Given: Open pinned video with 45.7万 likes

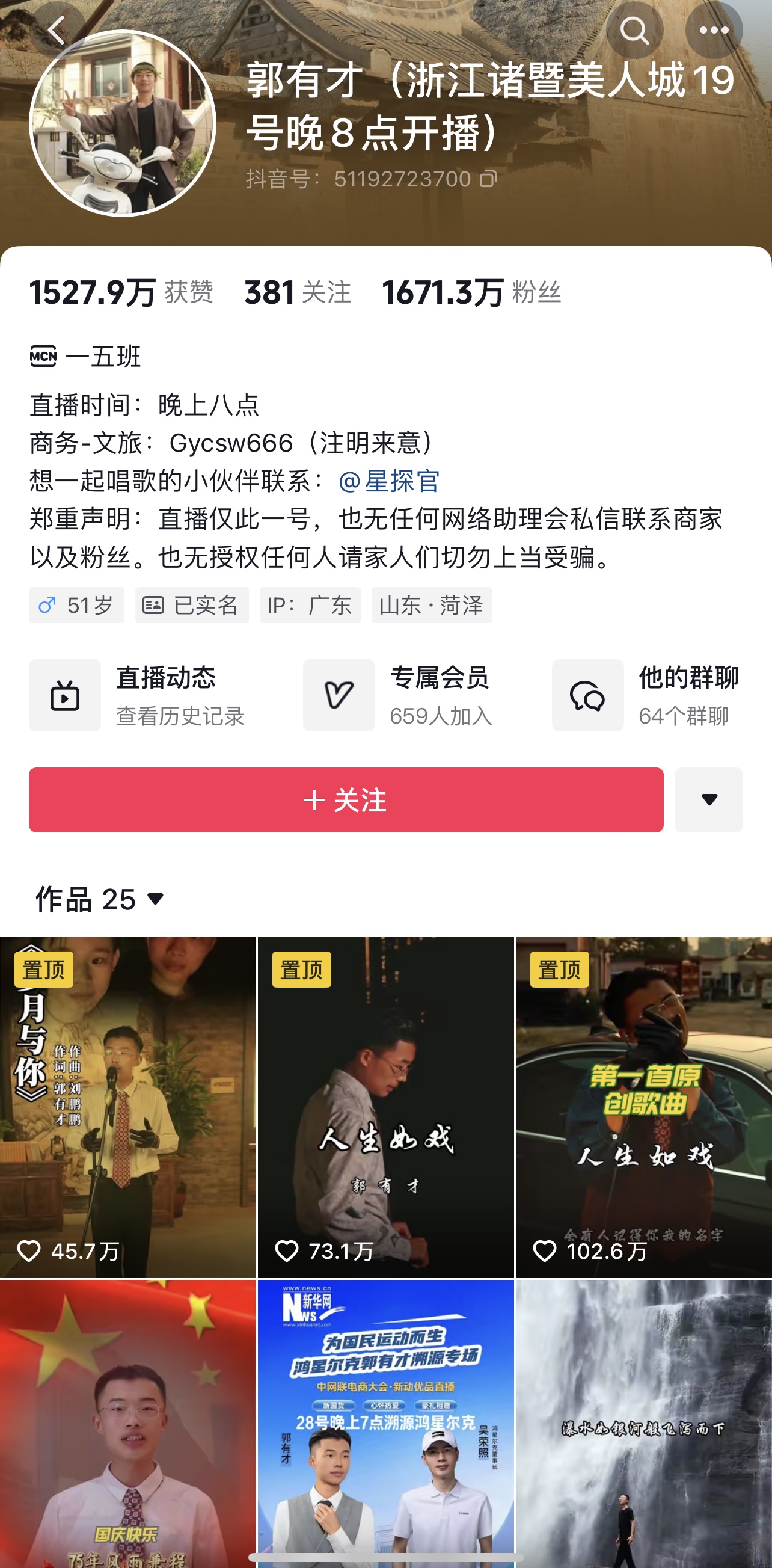Looking at the screenshot, I should [127, 1107].
